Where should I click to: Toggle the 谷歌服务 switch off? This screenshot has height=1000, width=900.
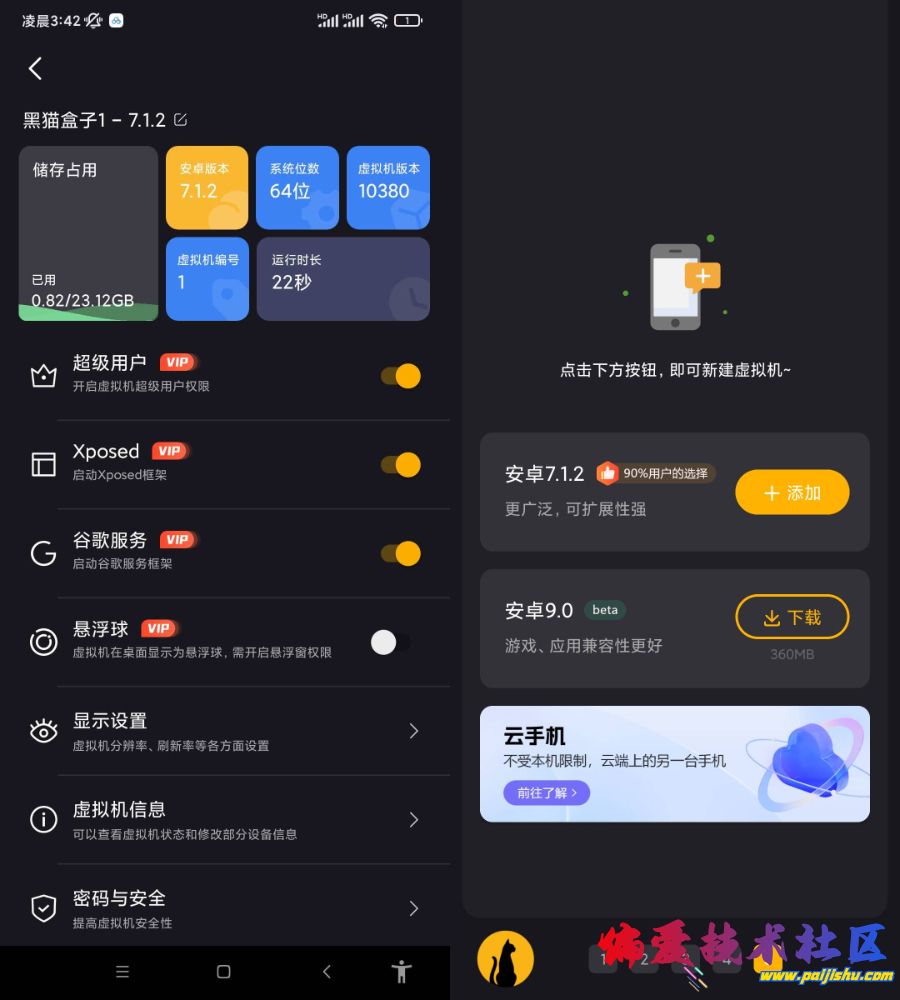pos(400,553)
